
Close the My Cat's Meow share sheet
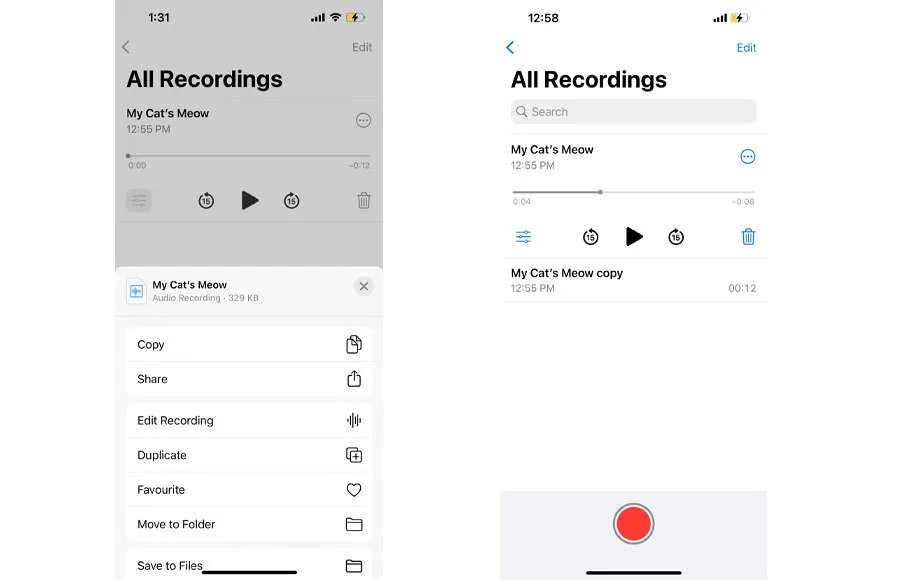pyautogui.click(x=363, y=286)
